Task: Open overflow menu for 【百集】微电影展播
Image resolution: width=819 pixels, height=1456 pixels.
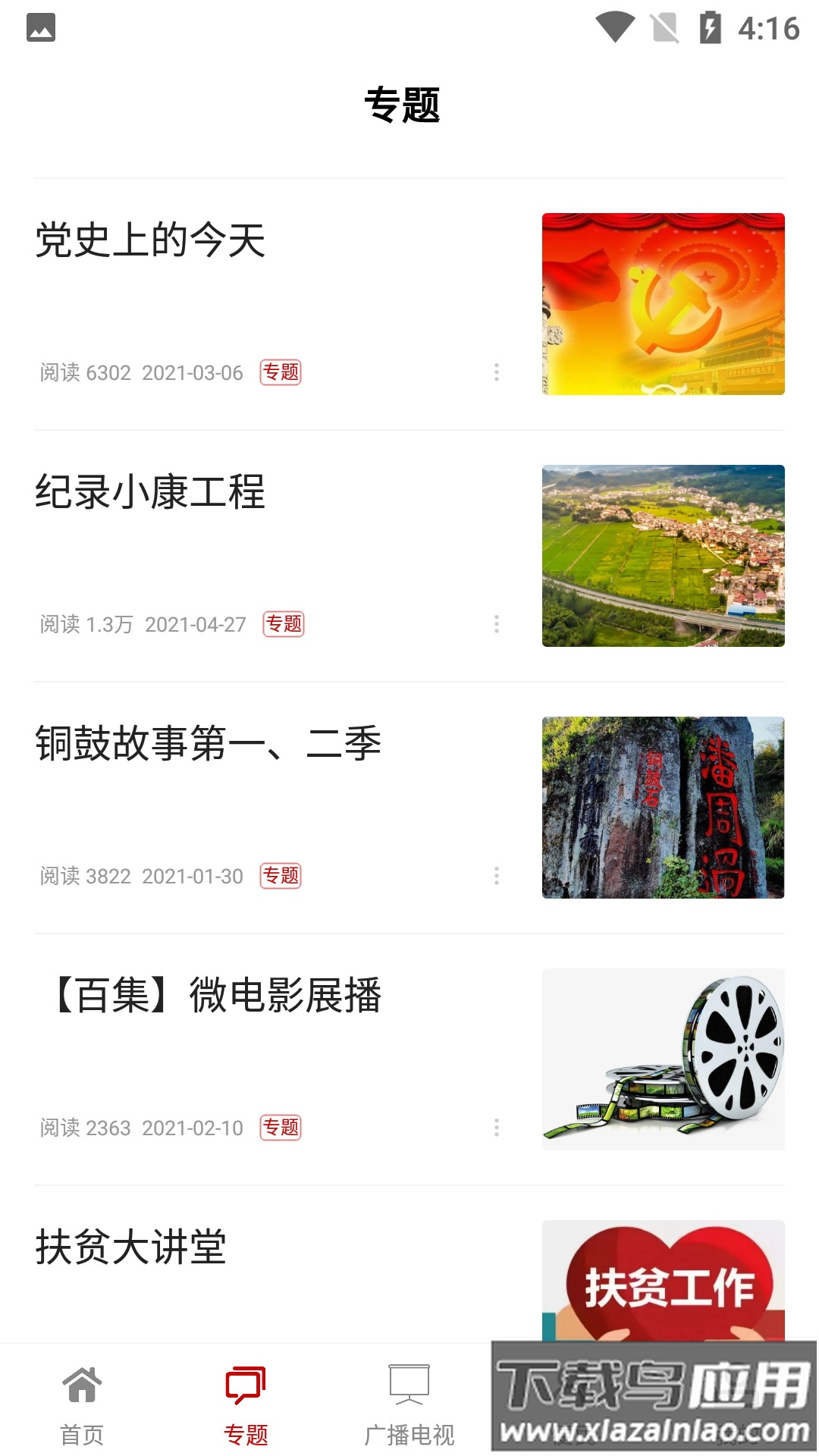Action: click(x=497, y=1128)
